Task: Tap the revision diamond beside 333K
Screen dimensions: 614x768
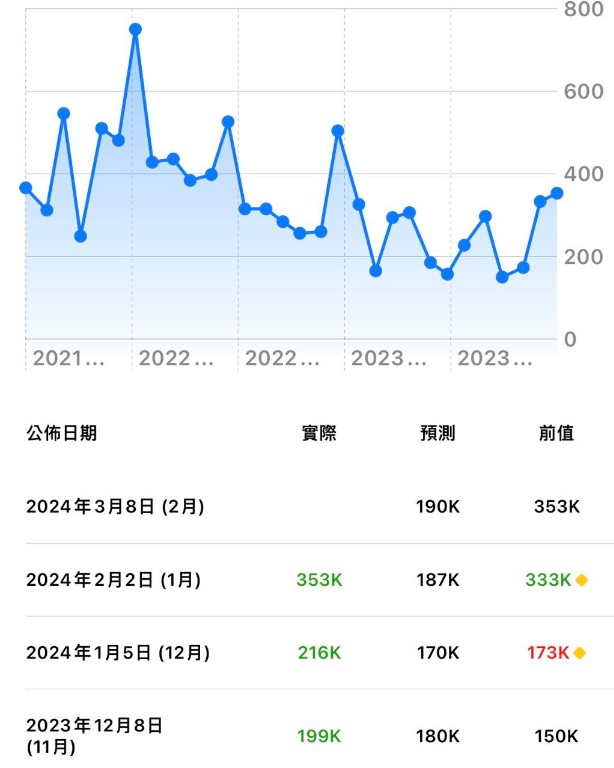Action: pos(581,580)
